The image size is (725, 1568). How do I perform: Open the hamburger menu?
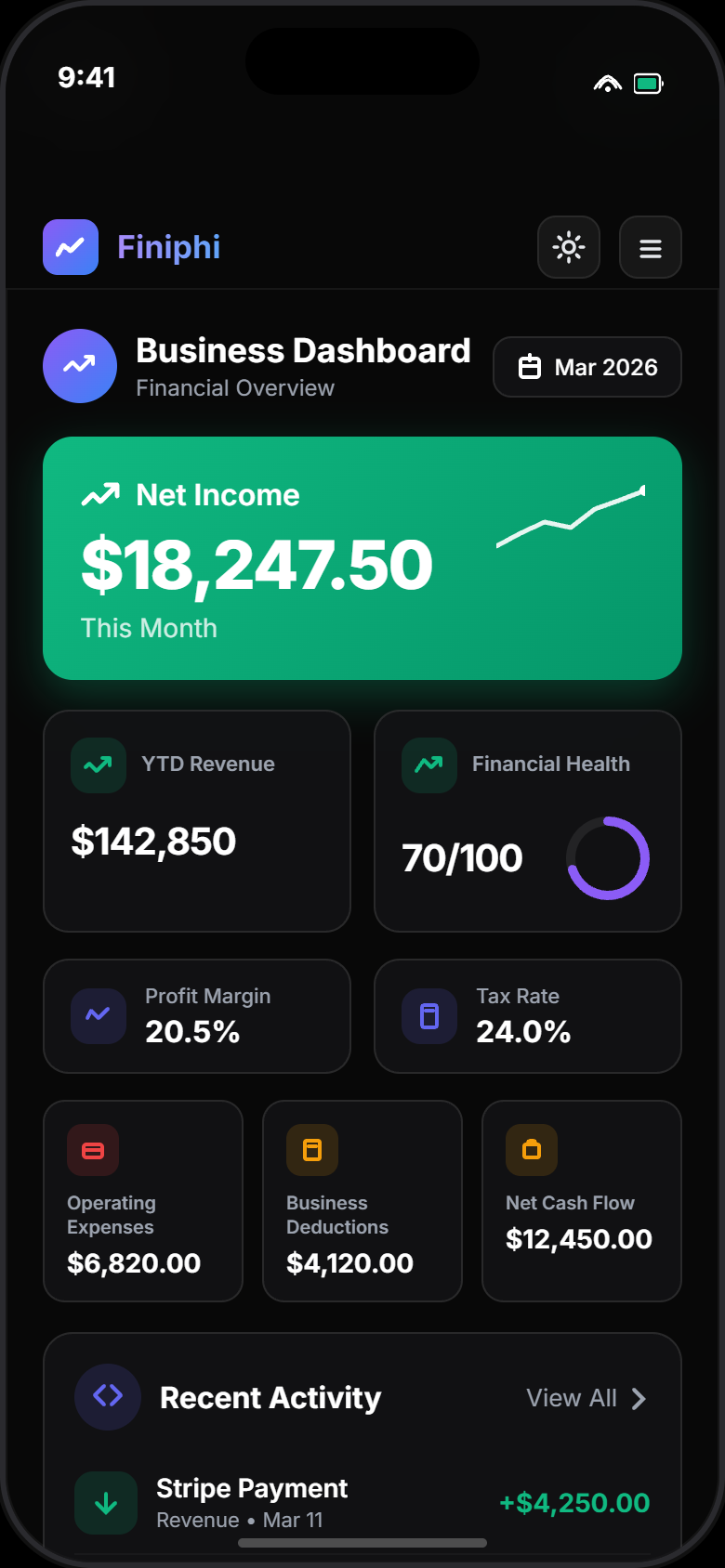650,247
